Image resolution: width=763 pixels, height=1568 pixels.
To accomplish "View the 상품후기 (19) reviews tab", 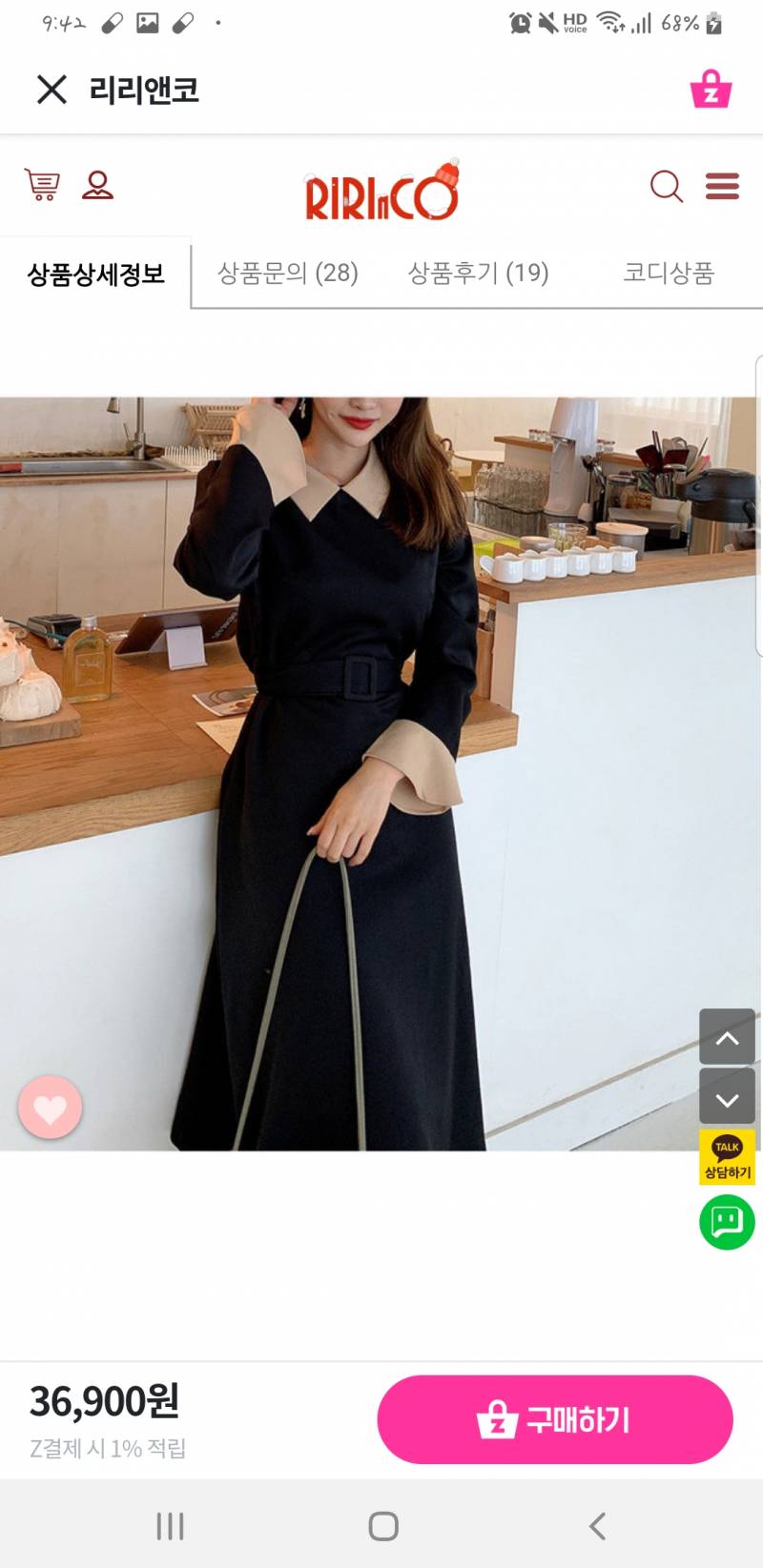I will tap(478, 274).
